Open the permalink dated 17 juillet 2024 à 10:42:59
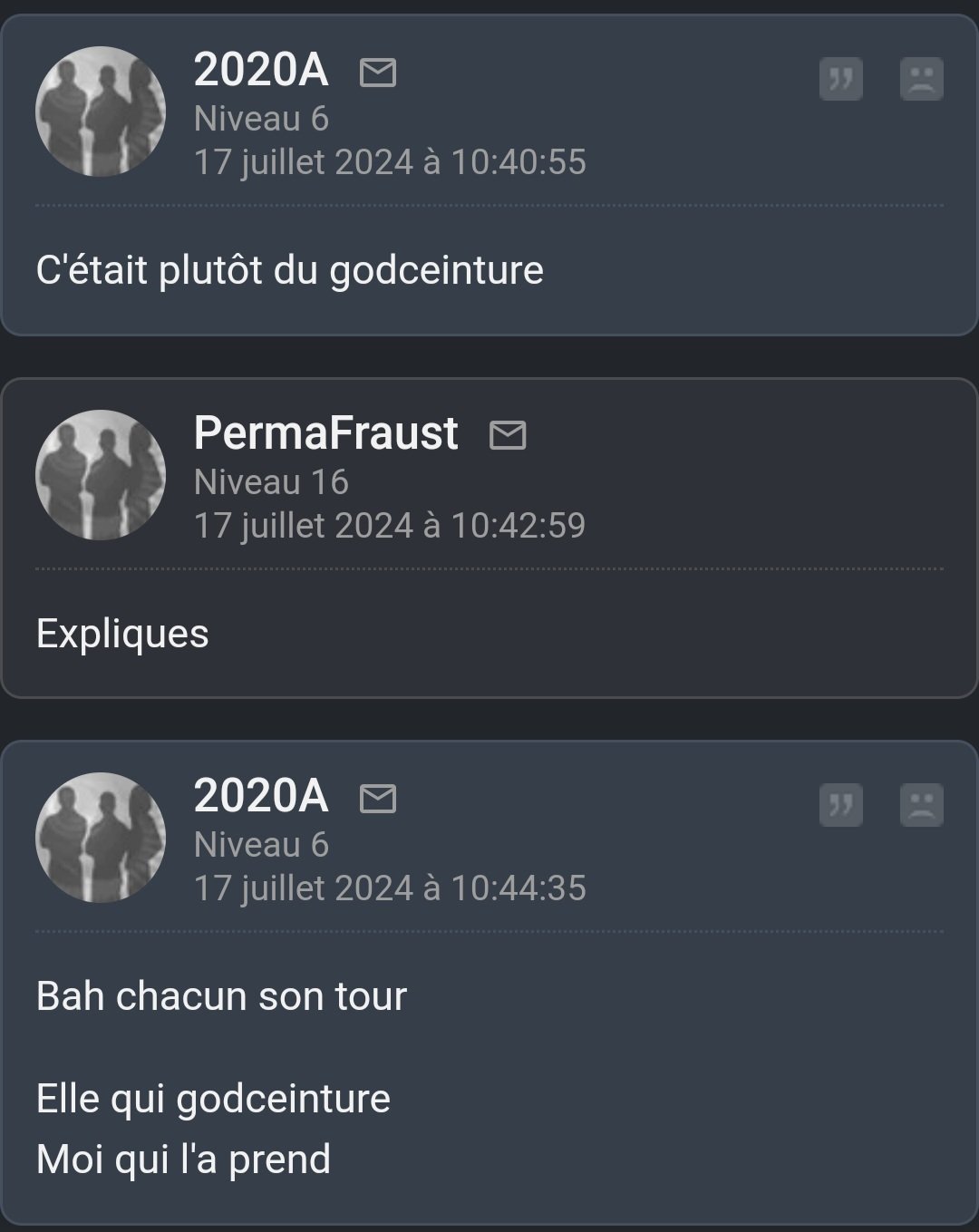This screenshot has height=1232, width=979. point(390,525)
